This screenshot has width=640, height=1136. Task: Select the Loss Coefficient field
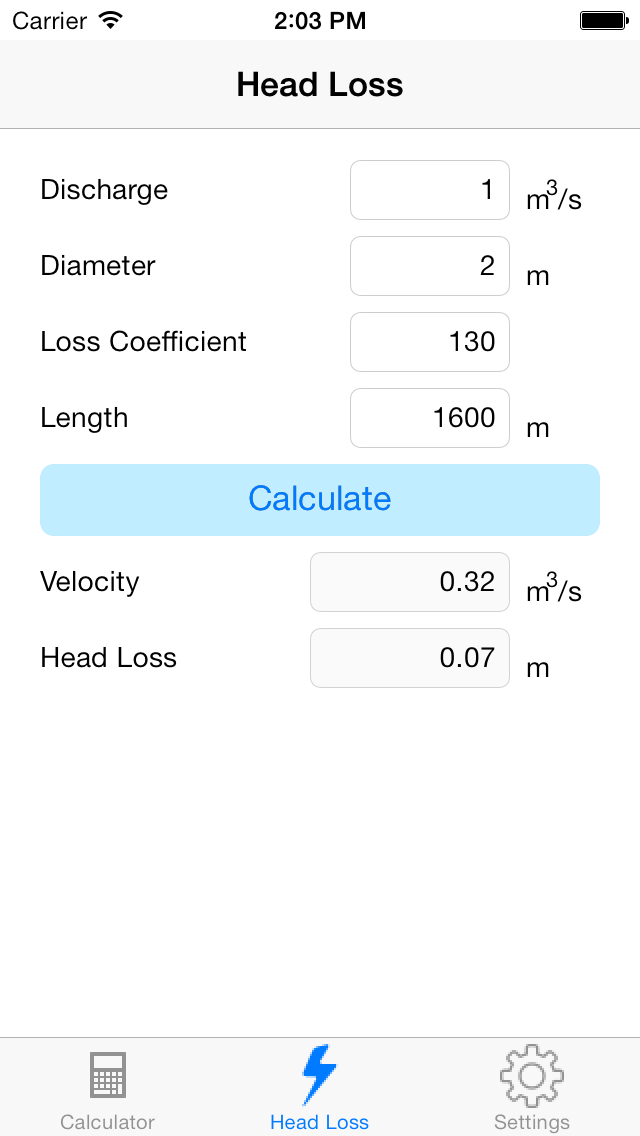[x=430, y=342]
